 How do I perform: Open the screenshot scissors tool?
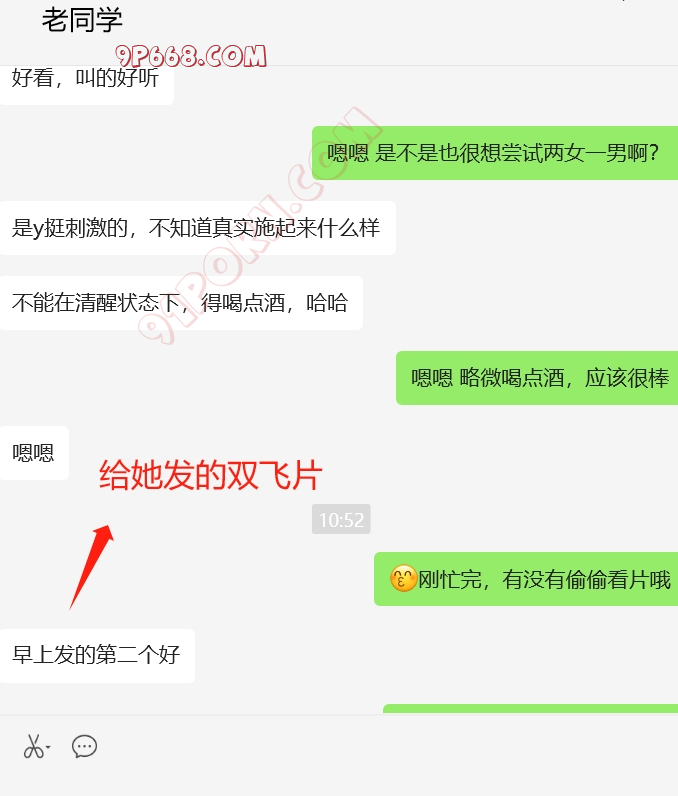[33, 746]
